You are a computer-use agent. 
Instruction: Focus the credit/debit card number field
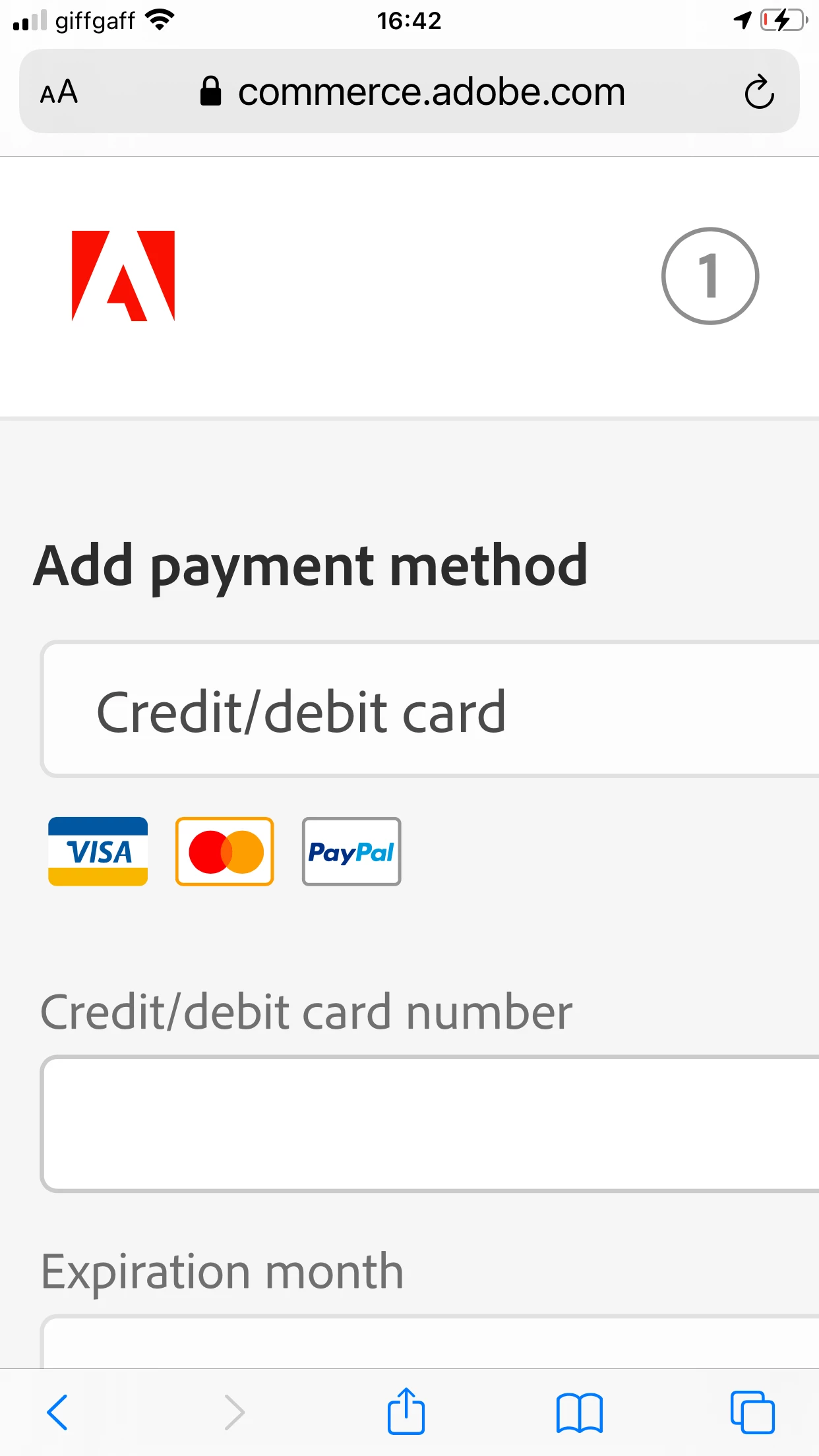point(429,1124)
